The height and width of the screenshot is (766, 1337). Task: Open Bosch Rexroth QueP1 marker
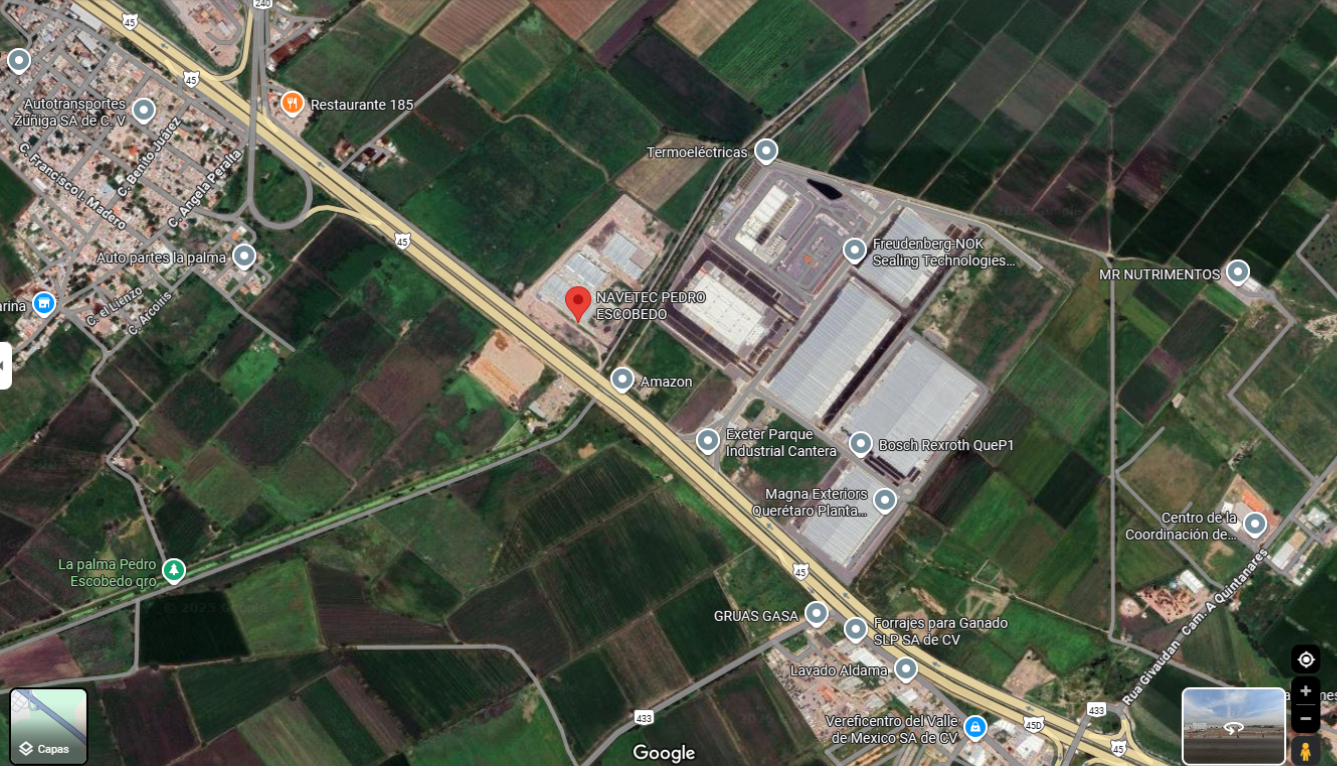coord(861,443)
